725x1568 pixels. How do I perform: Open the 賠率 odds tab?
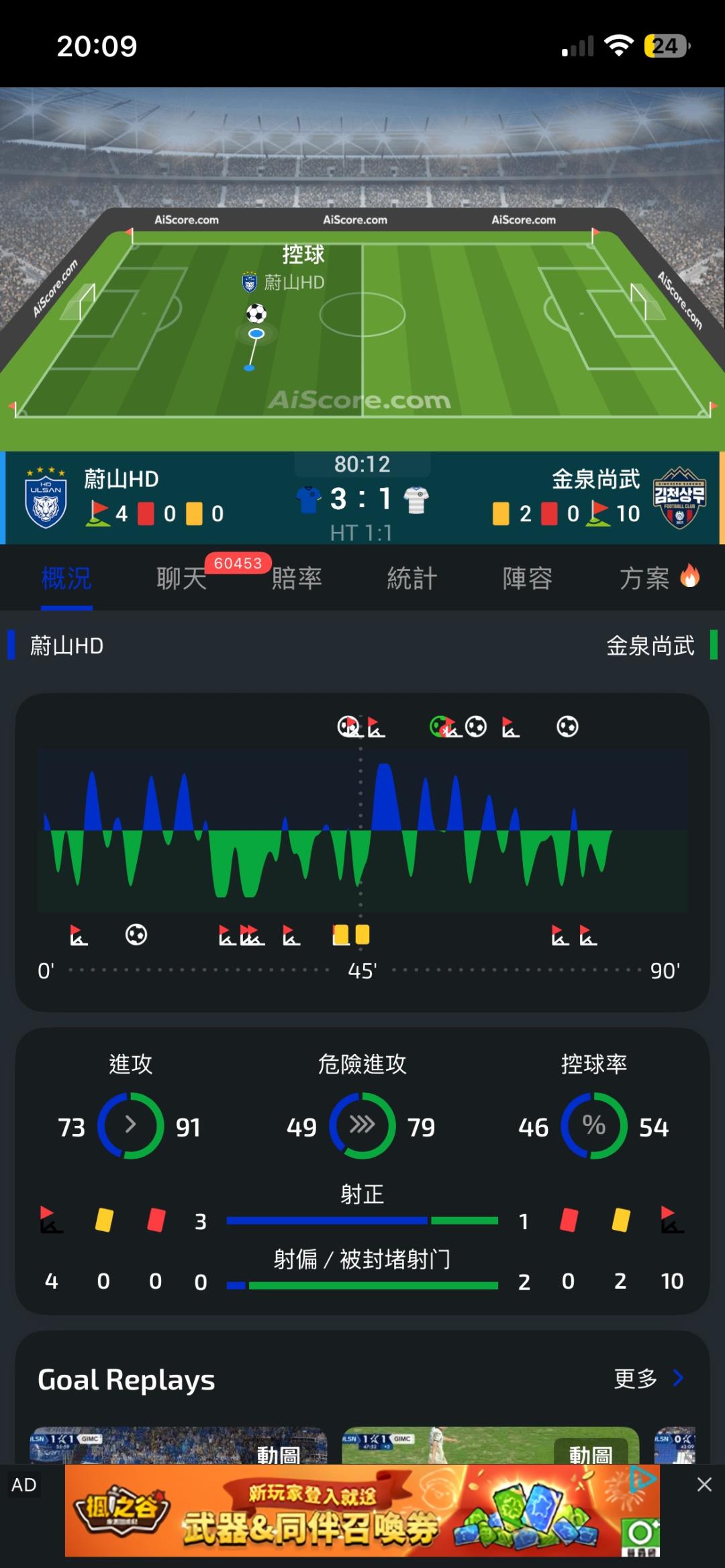[297, 578]
